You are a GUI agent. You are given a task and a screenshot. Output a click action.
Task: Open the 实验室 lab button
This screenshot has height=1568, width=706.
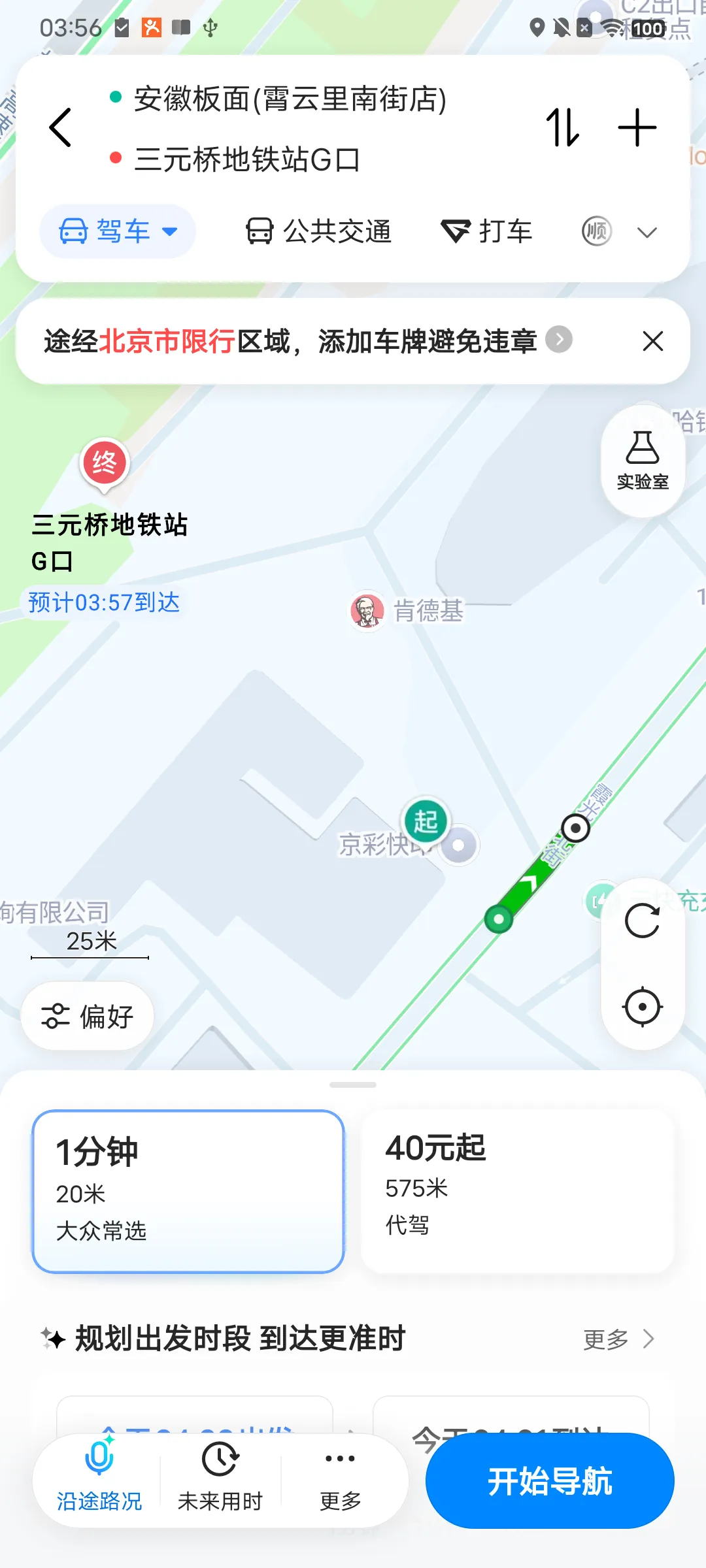pyautogui.click(x=643, y=461)
